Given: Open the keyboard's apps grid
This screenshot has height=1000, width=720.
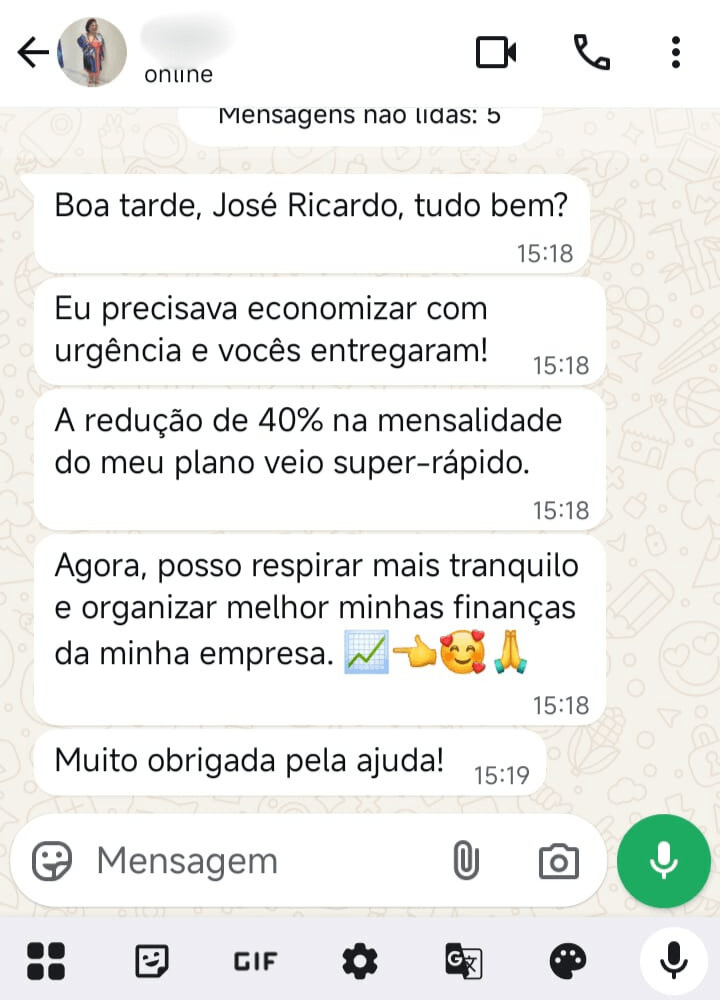Looking at the screenshot, I should (x=46, y=961).
